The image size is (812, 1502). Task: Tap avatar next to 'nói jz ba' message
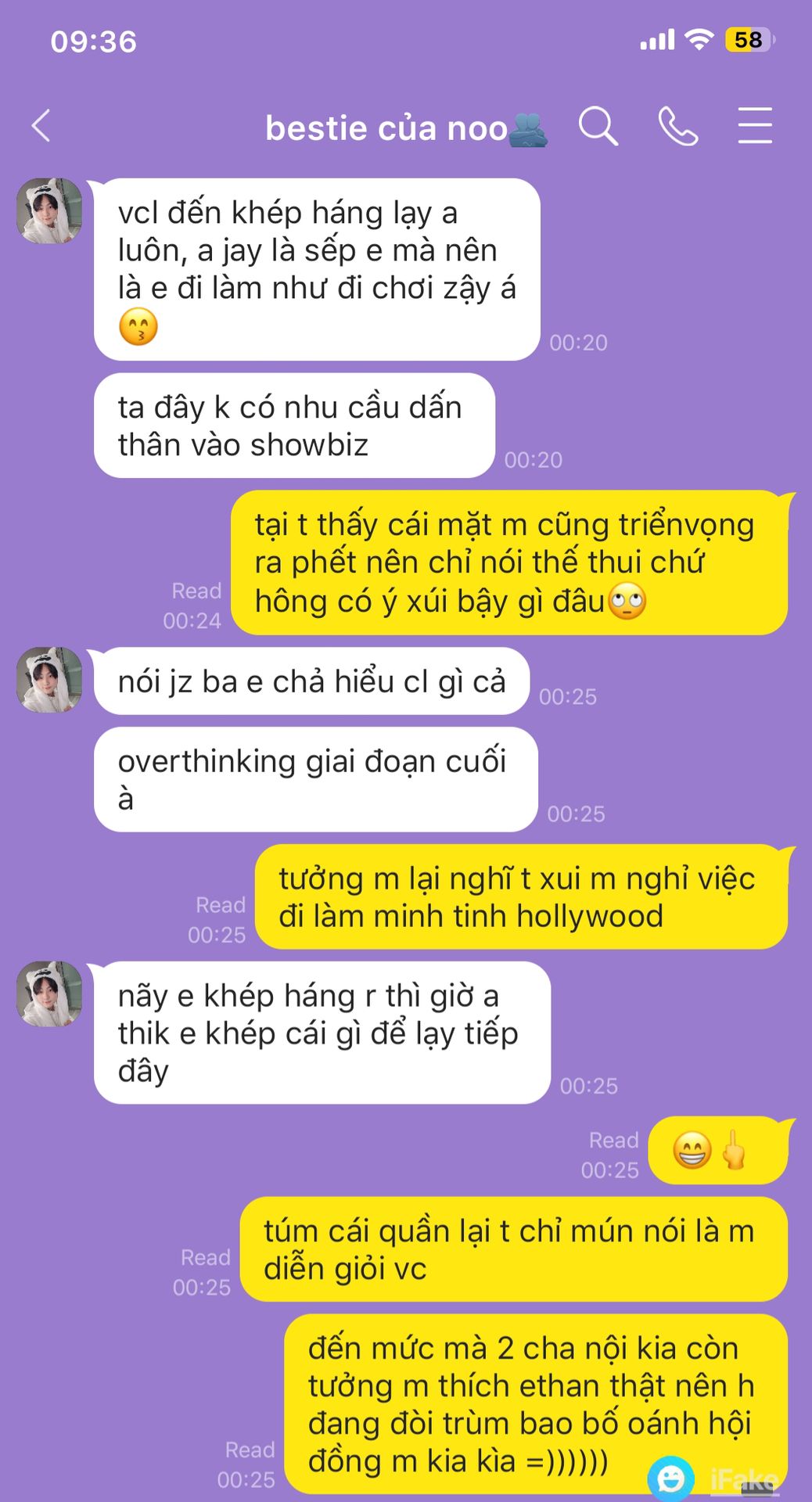click(x=49, y=679)
